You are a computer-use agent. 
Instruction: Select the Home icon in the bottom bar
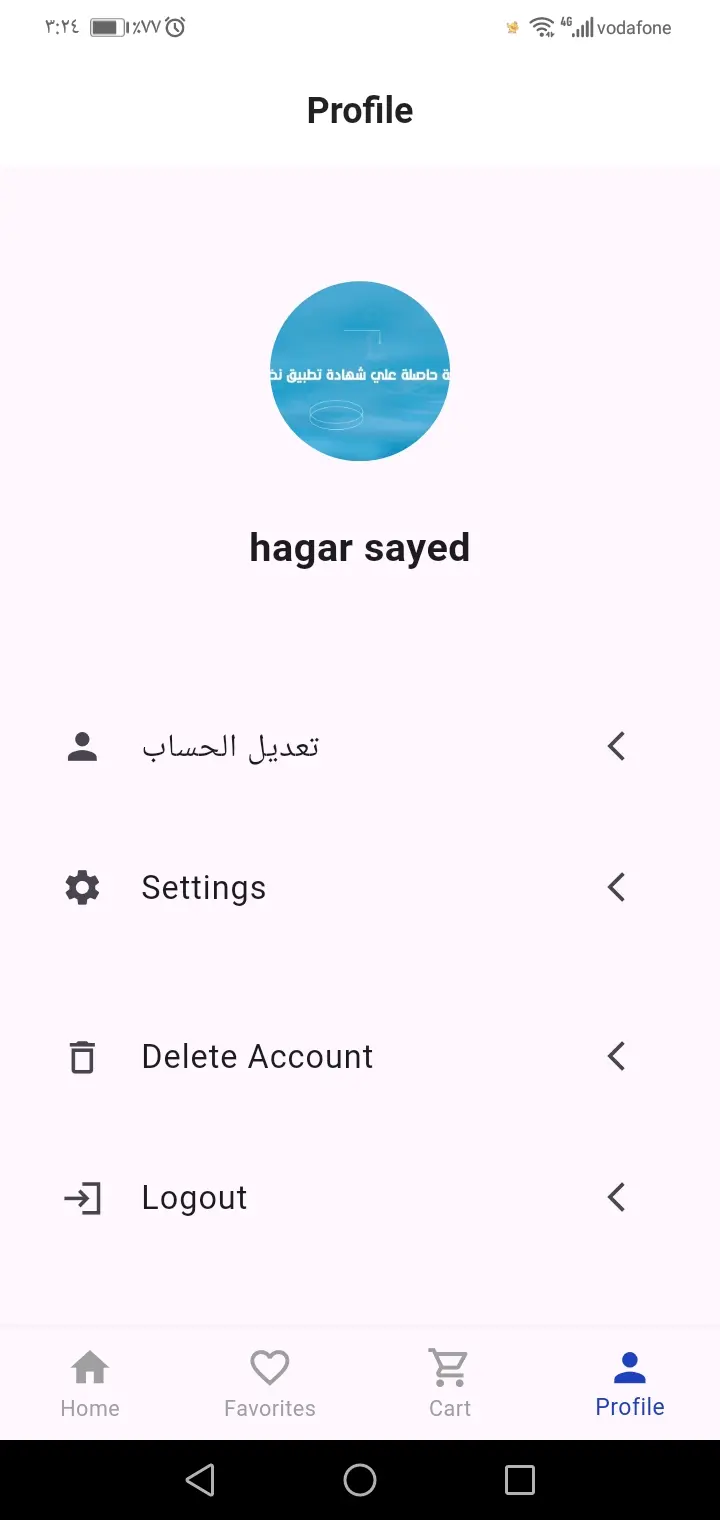point(90,1365)
